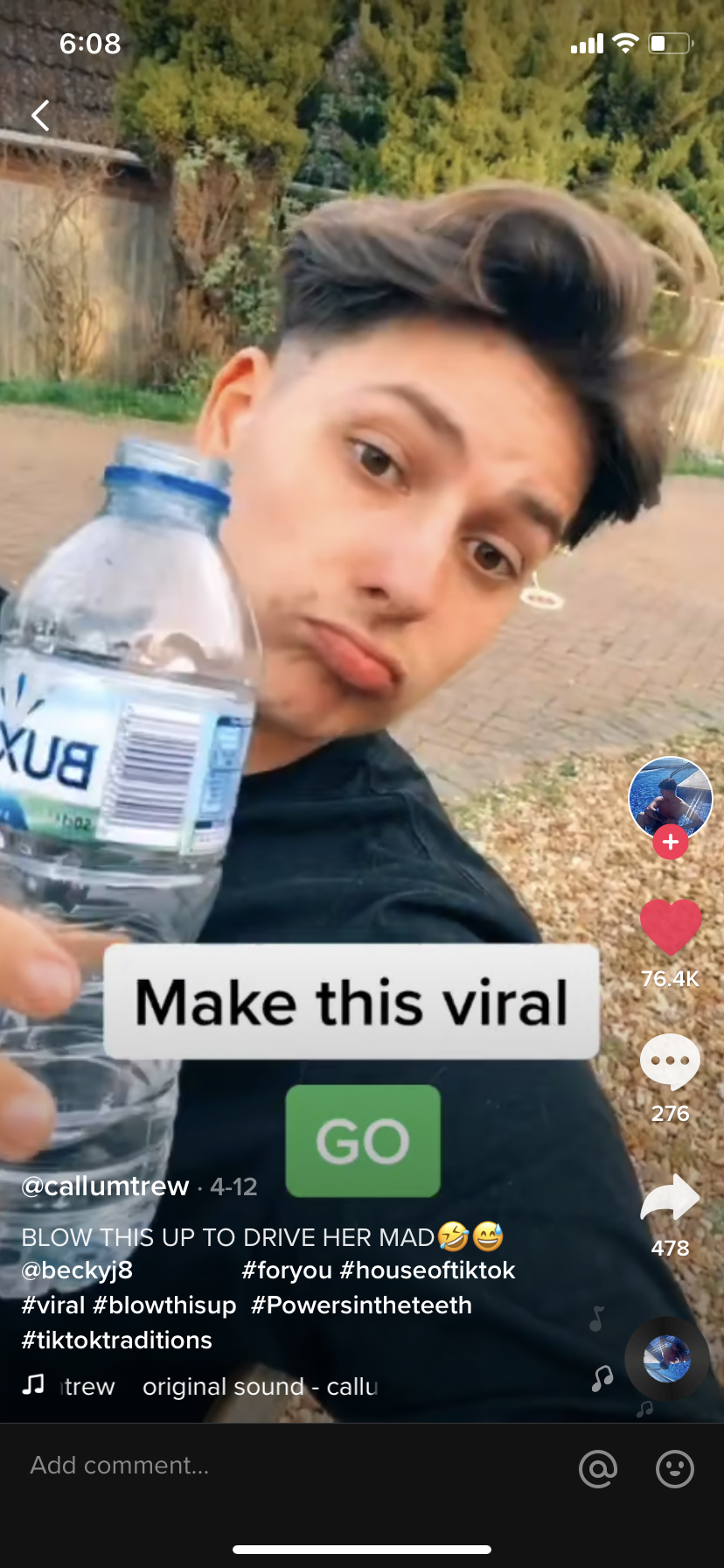Screen dimensions: 724x1568
Task: Open the #tiktoktraditions hashtag
Action: [117, 1340]
